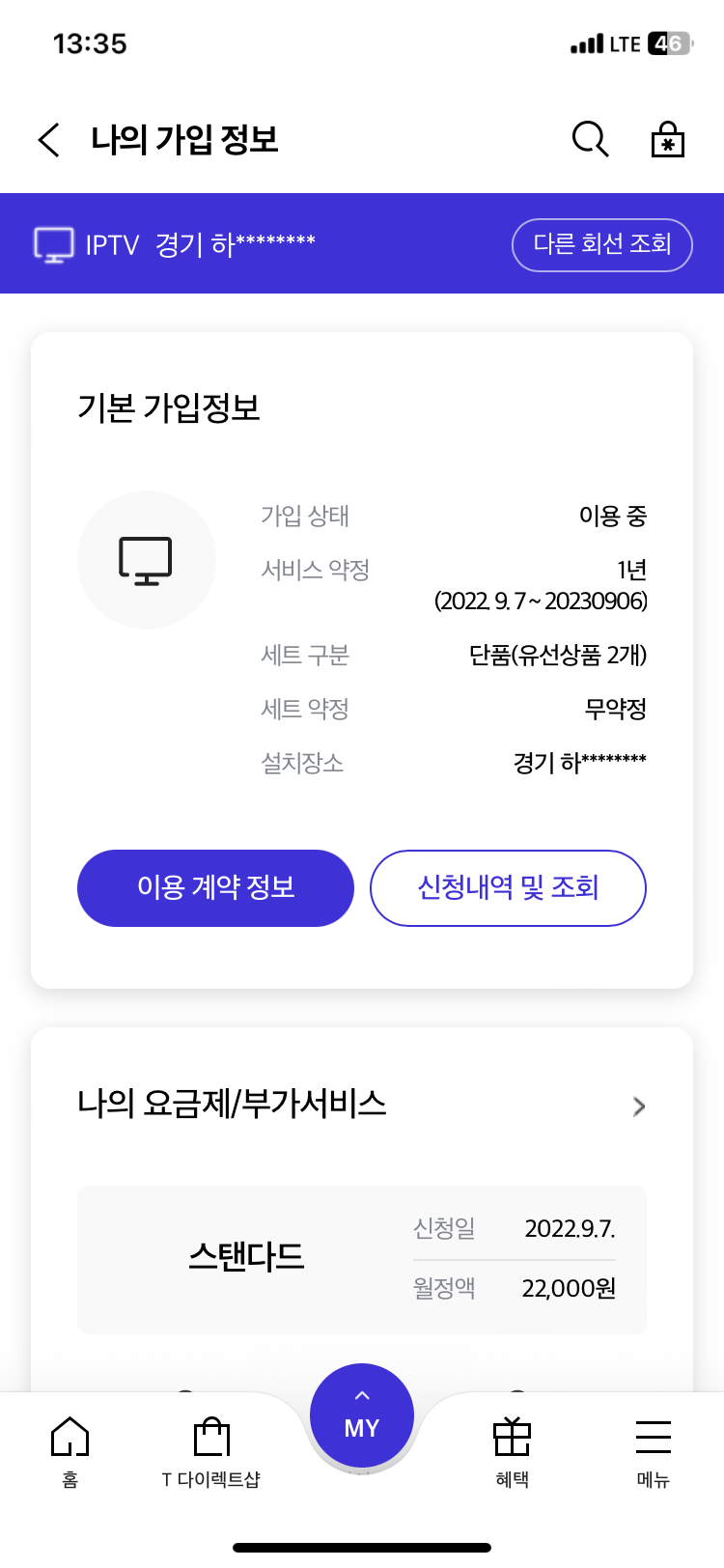Screen dimensions: 724x1568
Task: Tap the round MY button
Action: (362, 1416)
